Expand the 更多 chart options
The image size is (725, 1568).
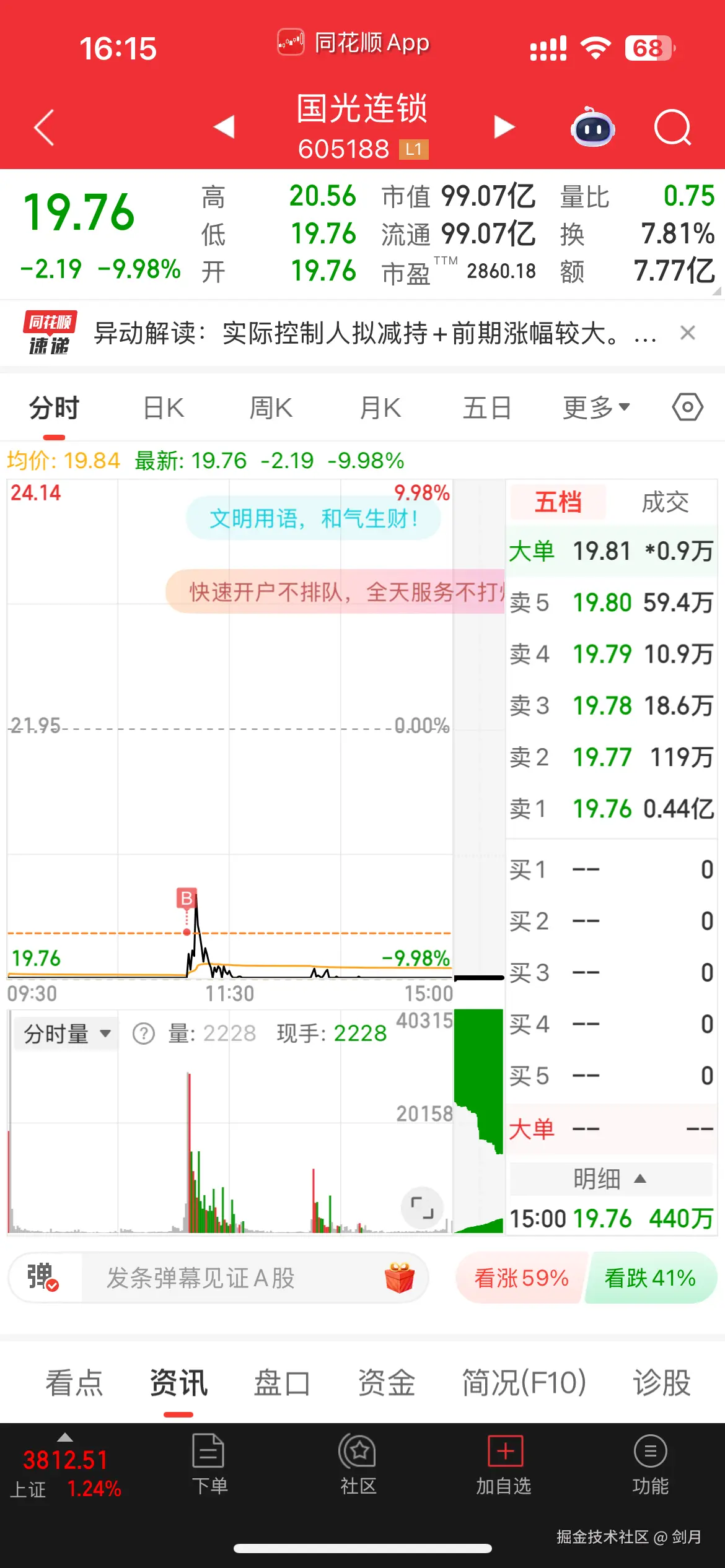coord(595,408)
